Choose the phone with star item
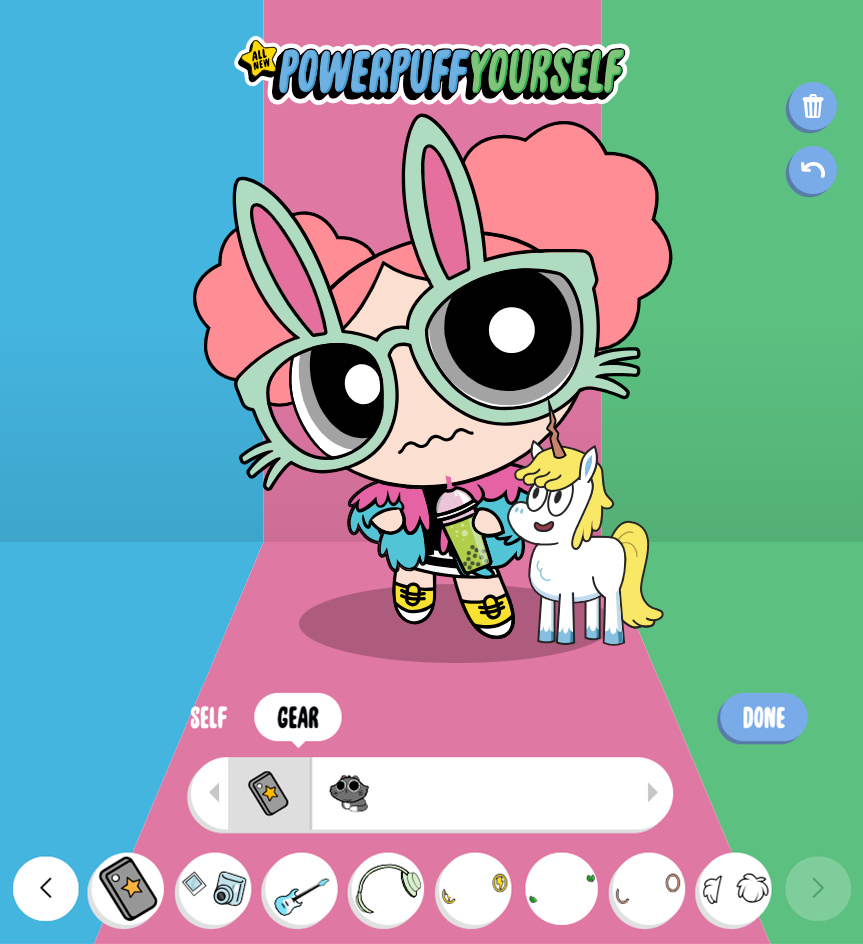 129,888
